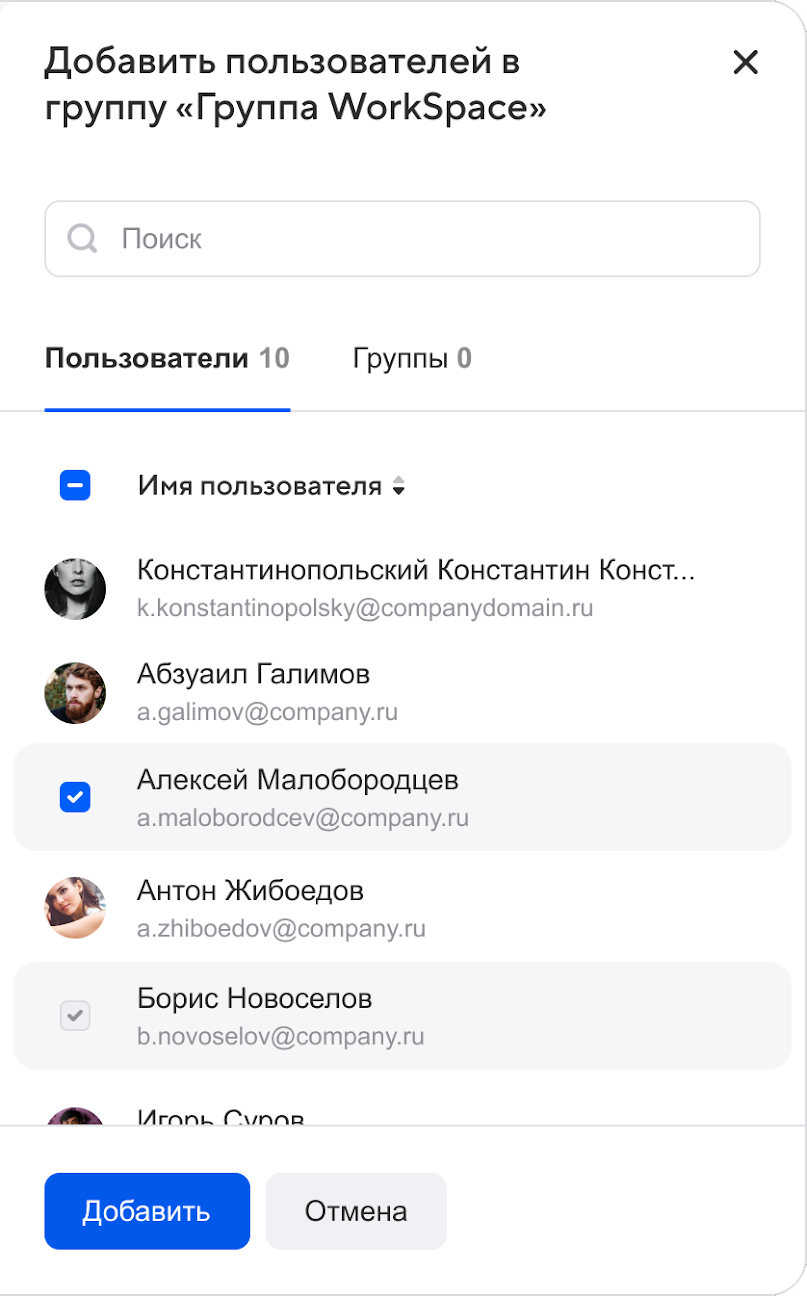Viewport: 807px width, 1296px height.
Task: Tap the Борис Новоселов checkbox
Action: 76,1016
